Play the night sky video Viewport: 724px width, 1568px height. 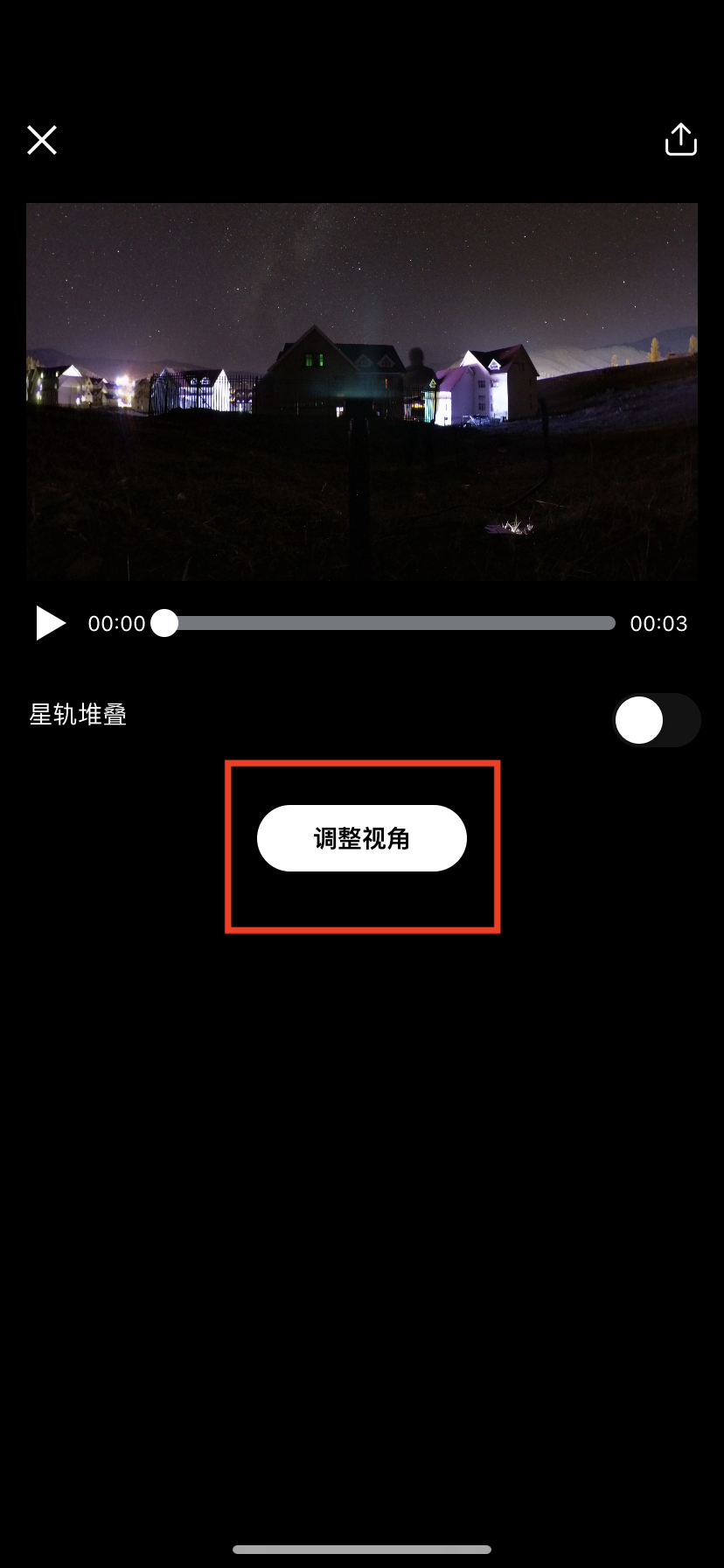[x=51, y=623]
